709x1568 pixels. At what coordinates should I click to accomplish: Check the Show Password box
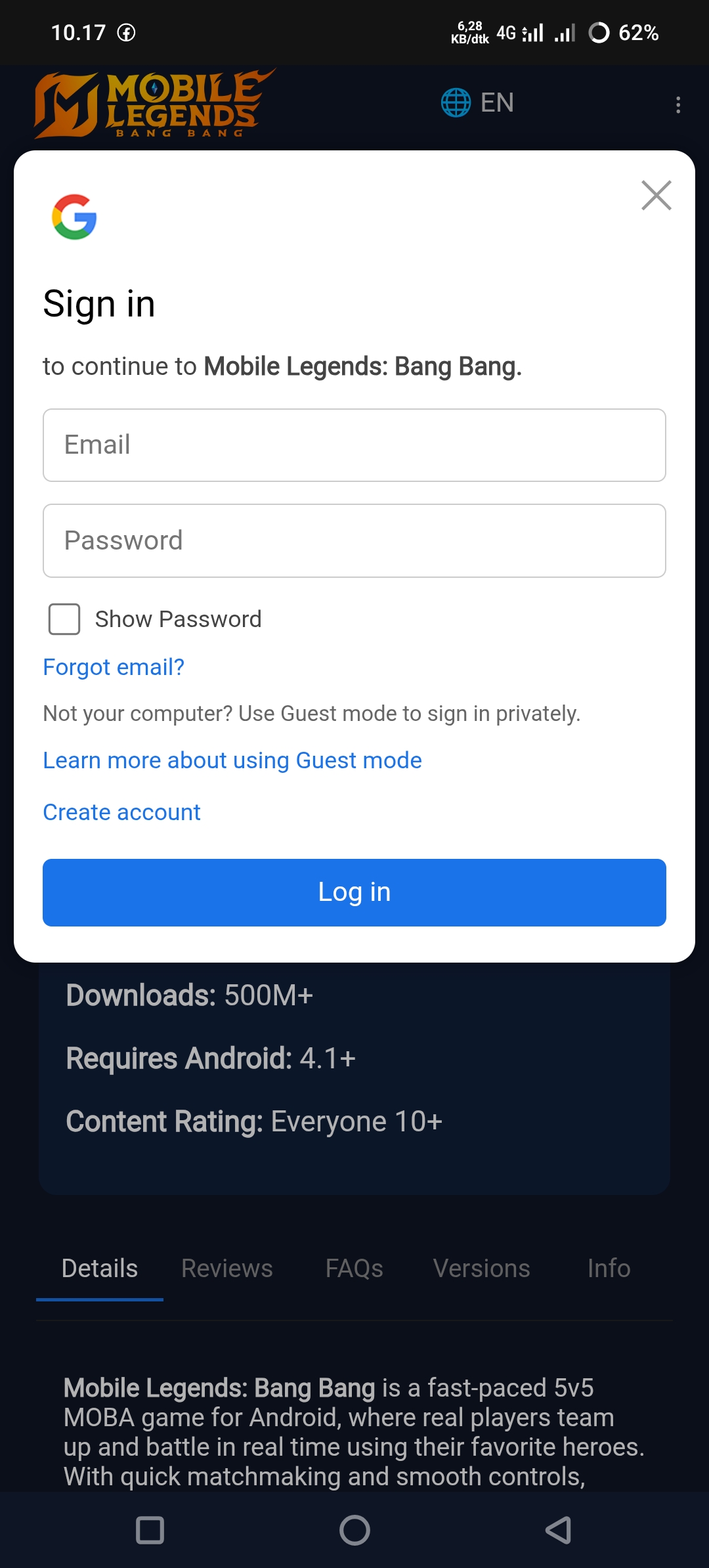click(64, 619)
